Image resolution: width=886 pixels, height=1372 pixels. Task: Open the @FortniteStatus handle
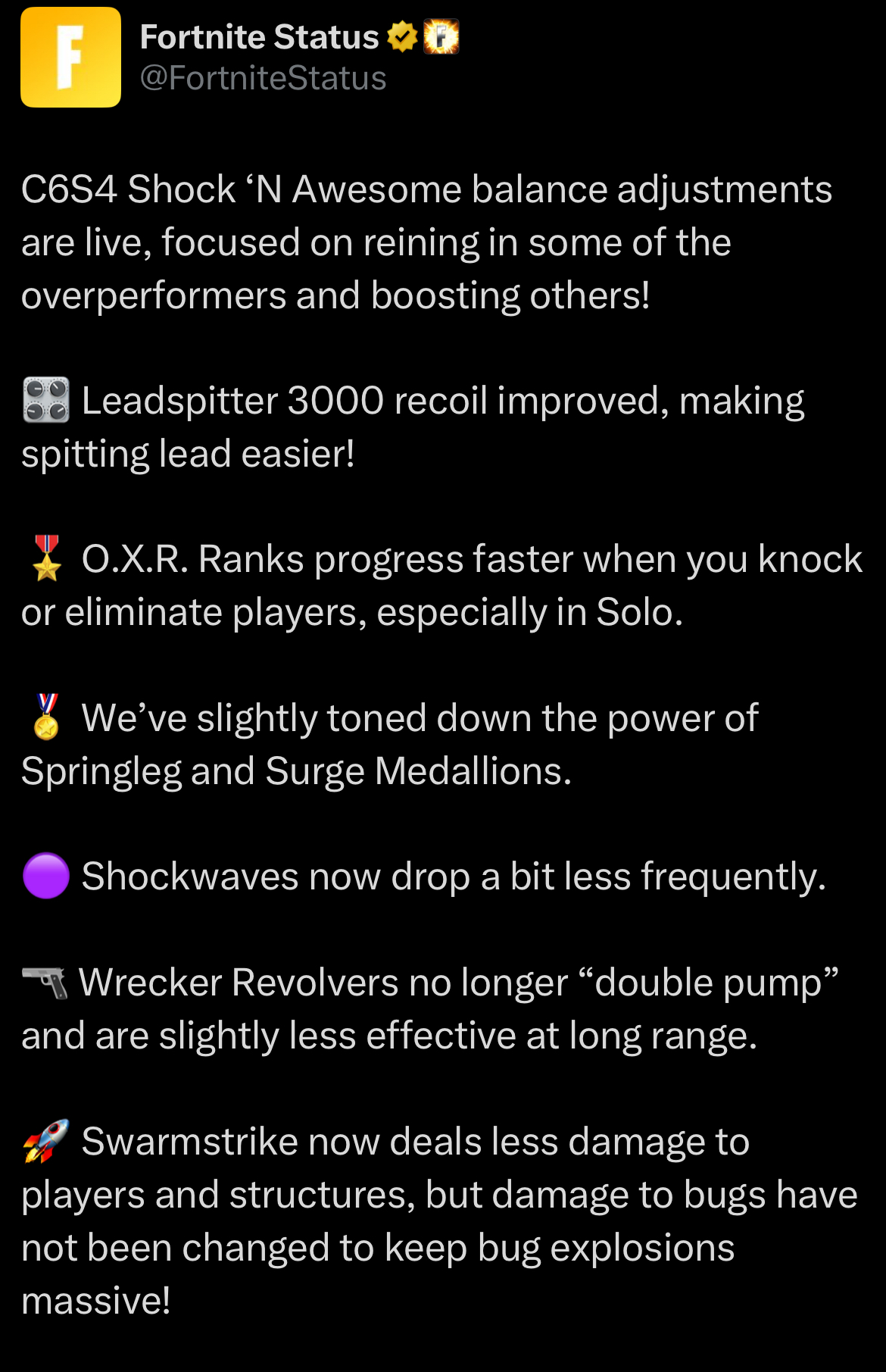[x=263, y=78]
